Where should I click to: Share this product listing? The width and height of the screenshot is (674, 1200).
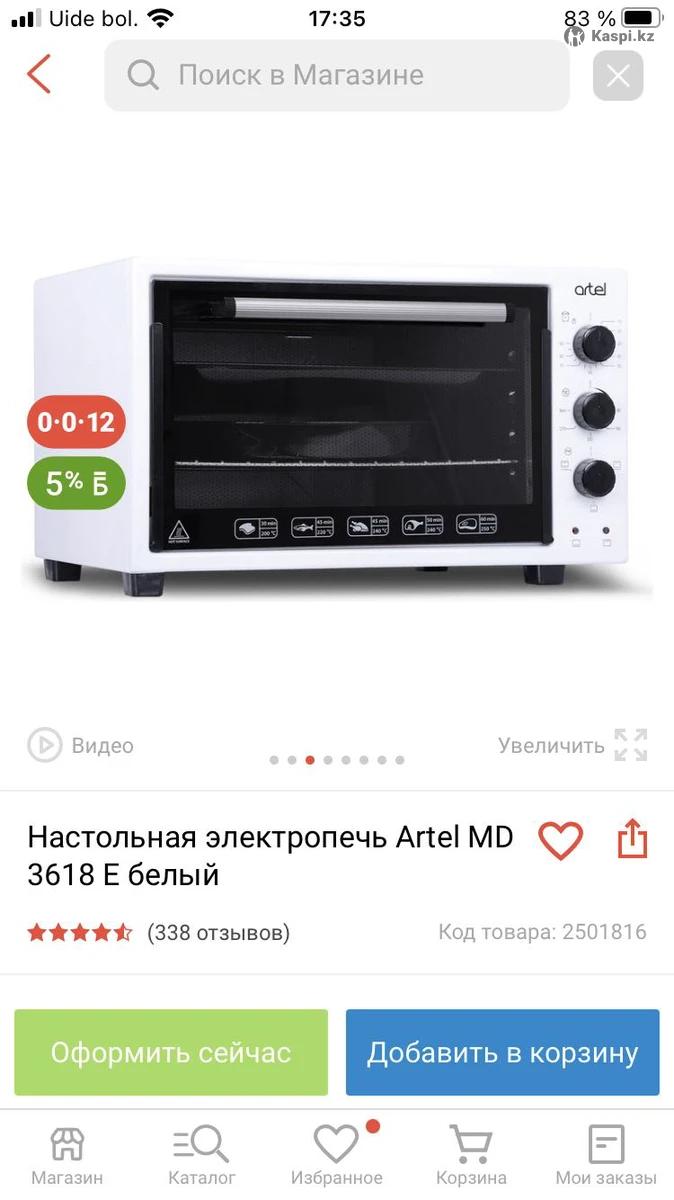click(x=632, y=840)
